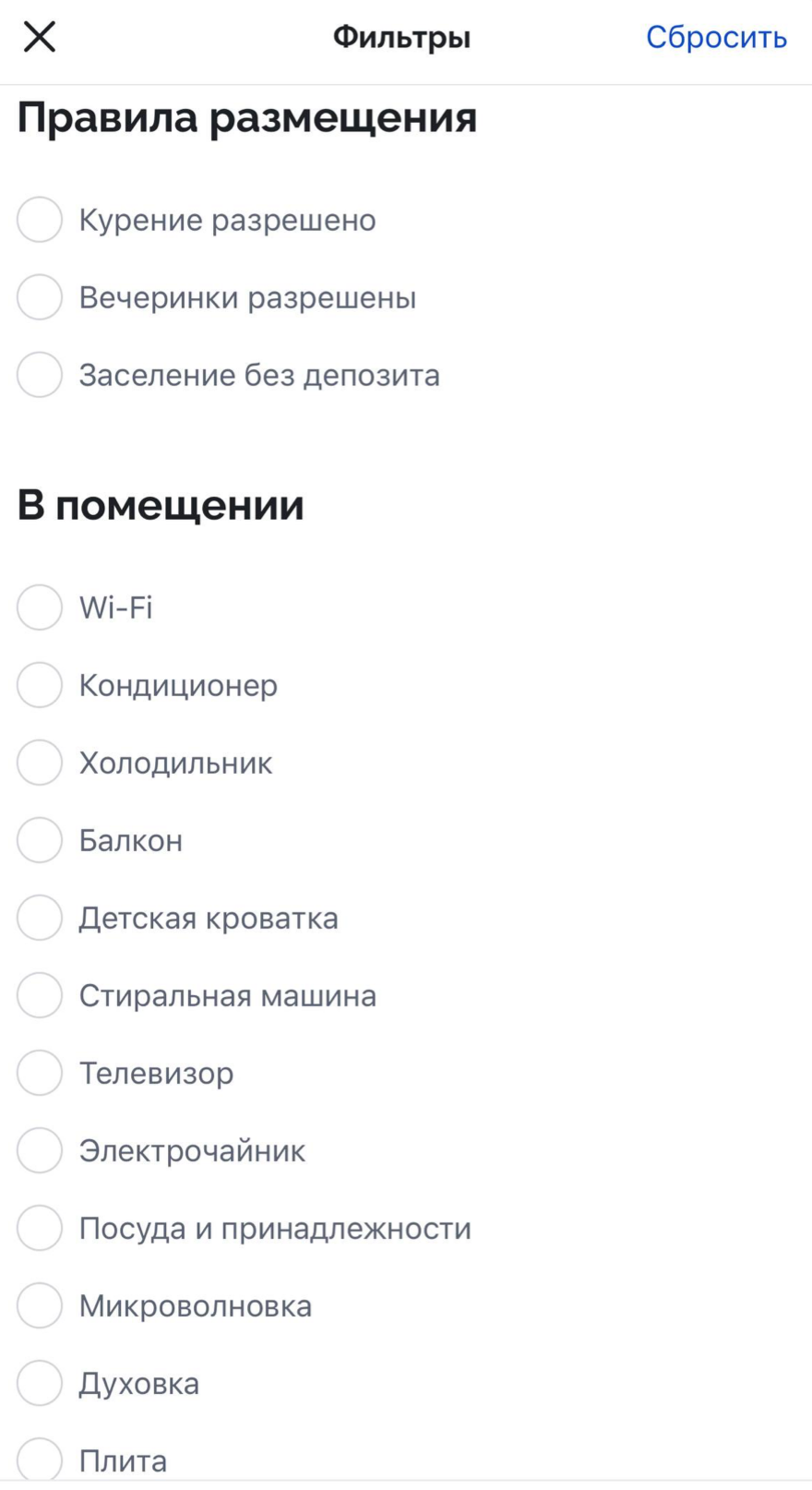Tap Сбросить to reset filters
This screenshot has width=812, height=1490.
point(716,37)
